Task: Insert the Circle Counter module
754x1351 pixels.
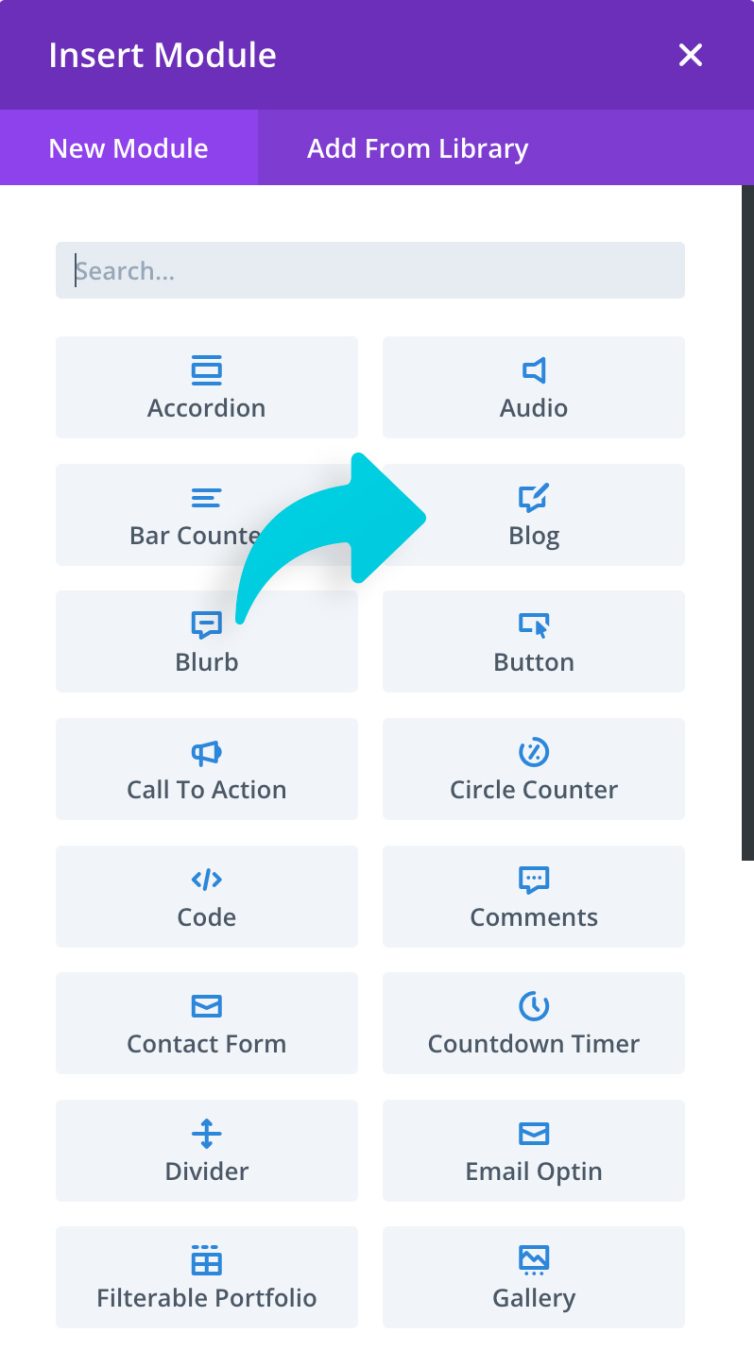Action: point(533,769)
